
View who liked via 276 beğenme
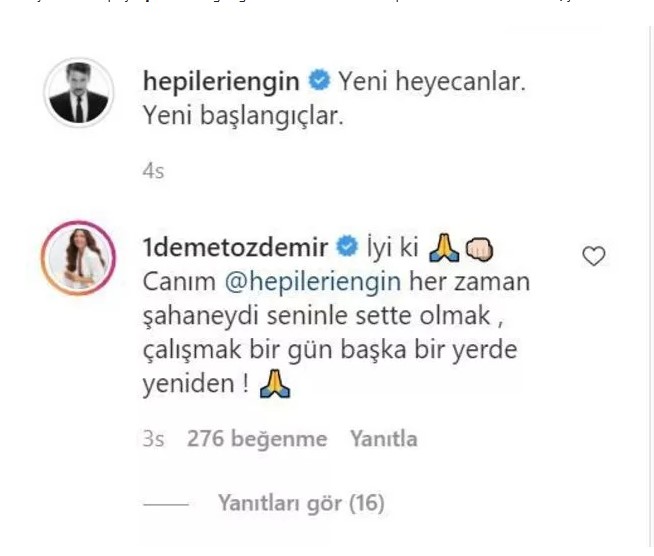point(257,438)
